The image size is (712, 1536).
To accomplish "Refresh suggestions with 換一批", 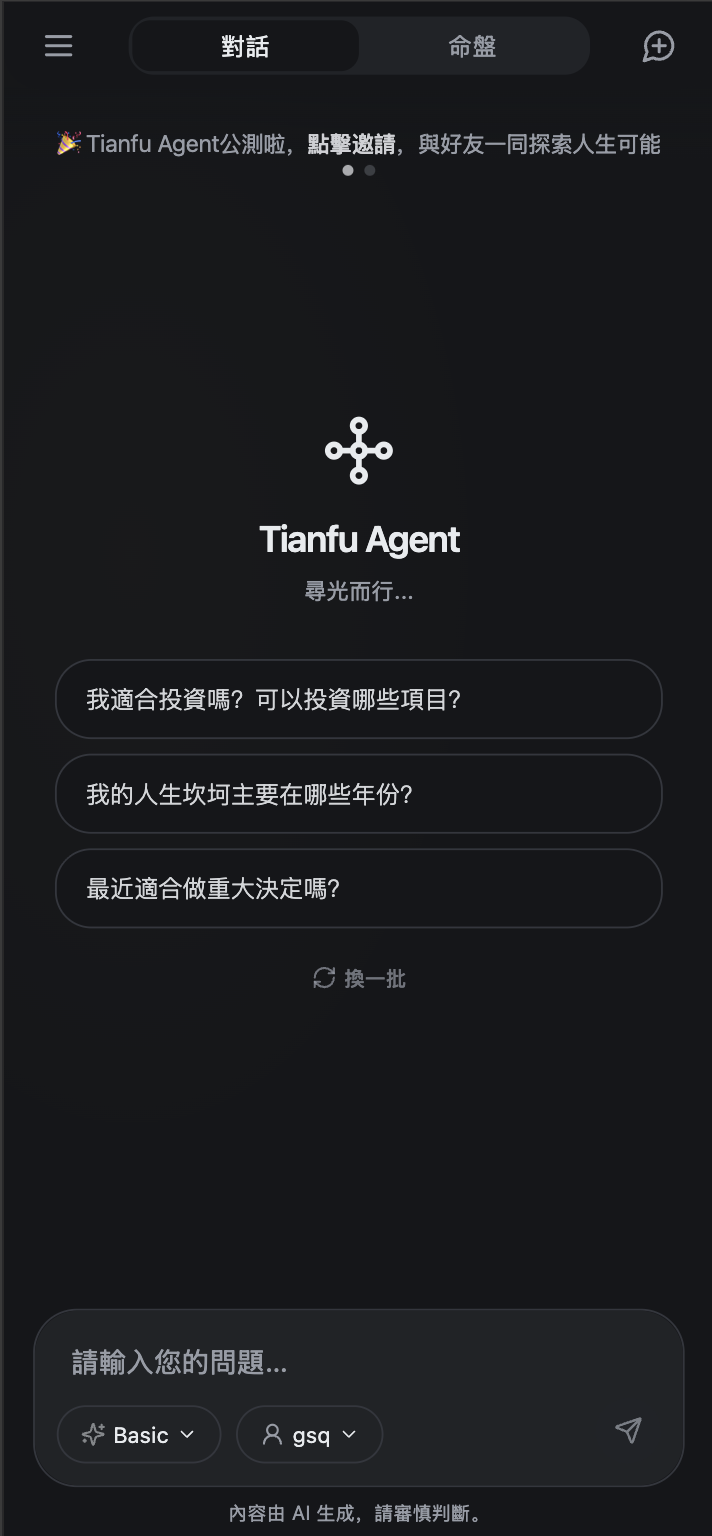I will tap(359, 978).
